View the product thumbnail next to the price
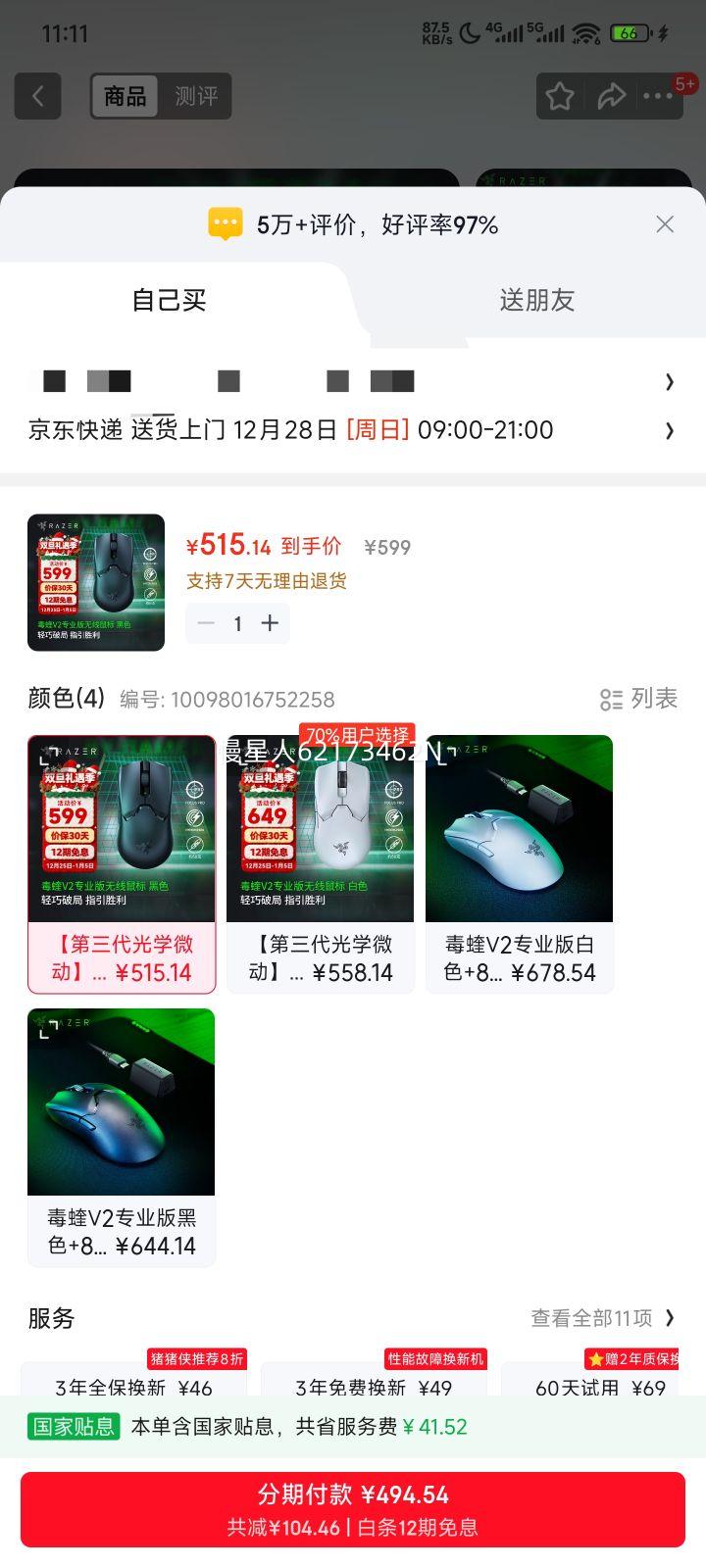Image resolution: width=706 pixels, height=1568 pixels. (95, 581)
